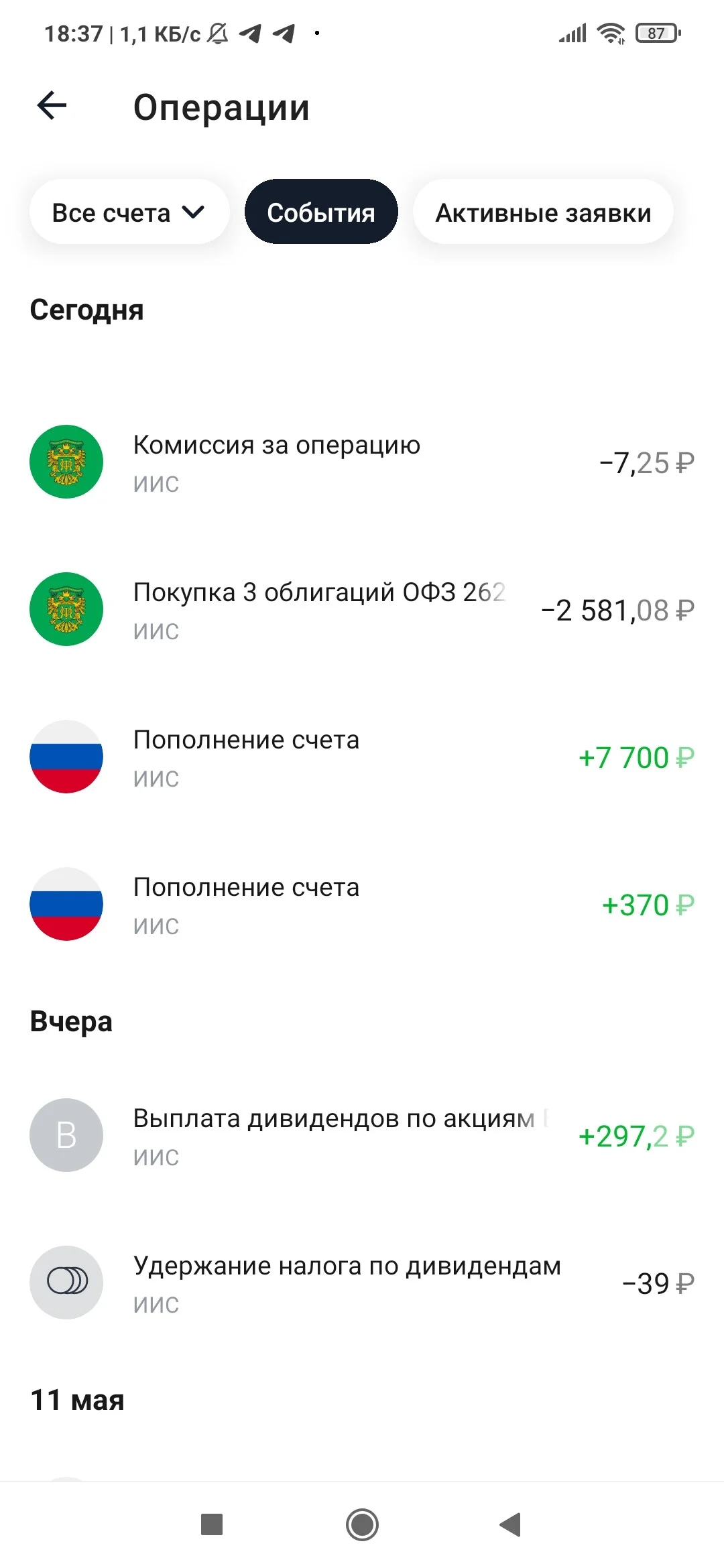Select the События tab
This screenshot has height=1568, width=724.
point(321,212)
